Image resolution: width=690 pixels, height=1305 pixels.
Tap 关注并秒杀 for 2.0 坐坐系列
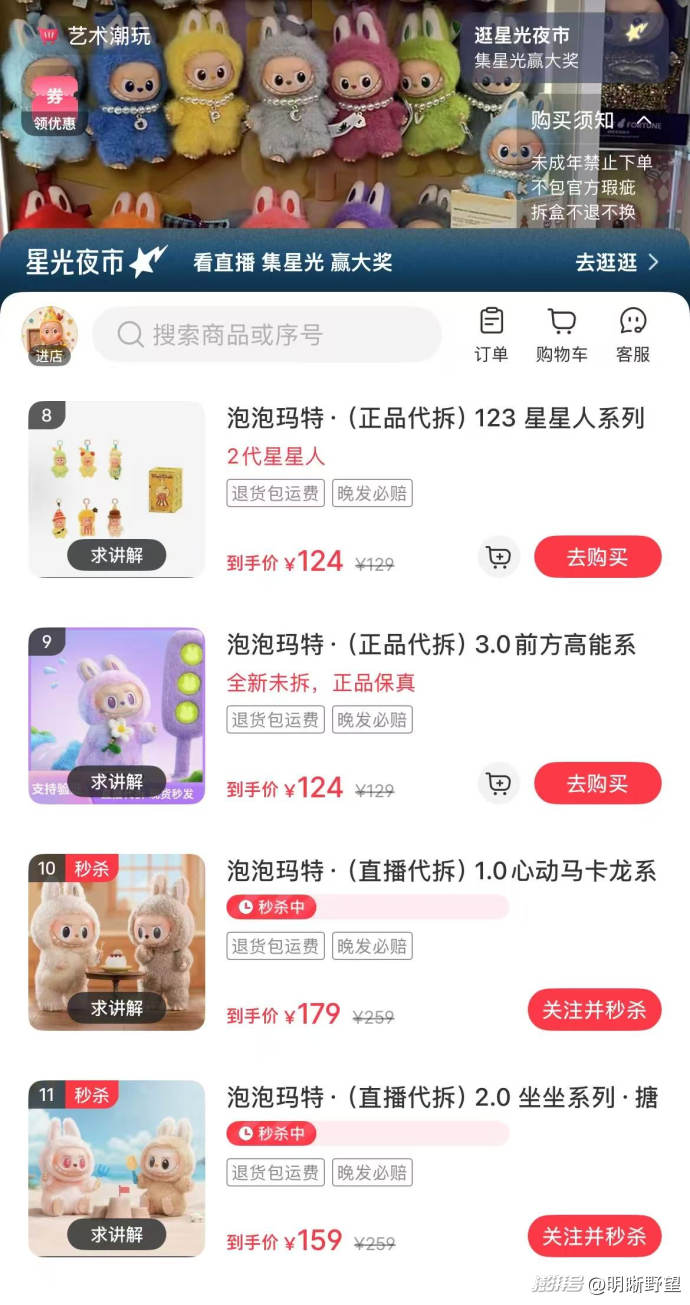click(594, 1236)
